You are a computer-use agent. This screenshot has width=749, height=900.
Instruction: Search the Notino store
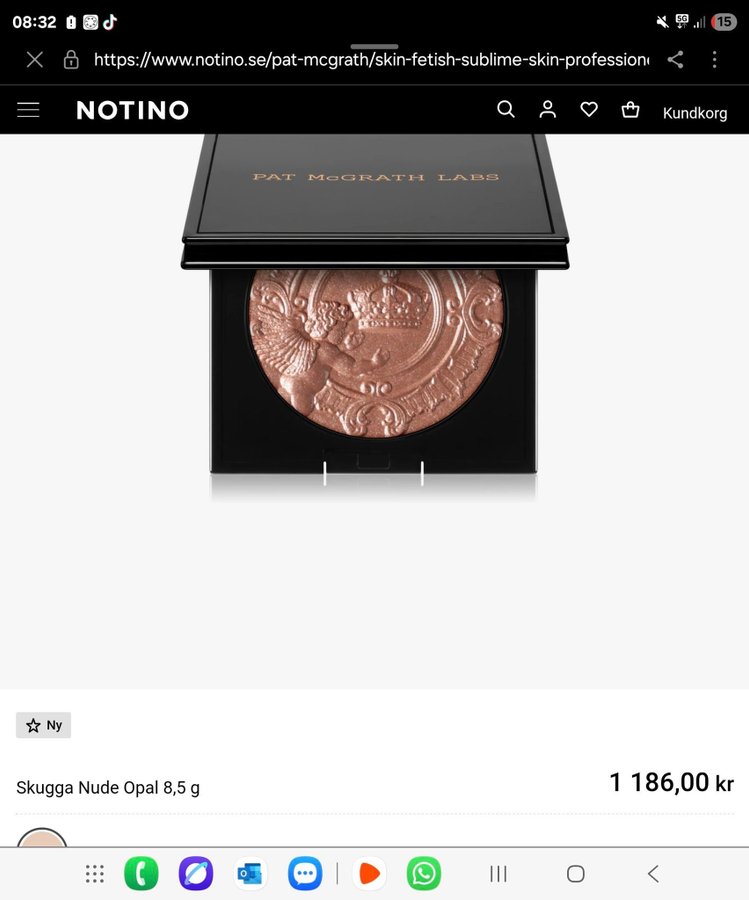[x=506, y=110]
